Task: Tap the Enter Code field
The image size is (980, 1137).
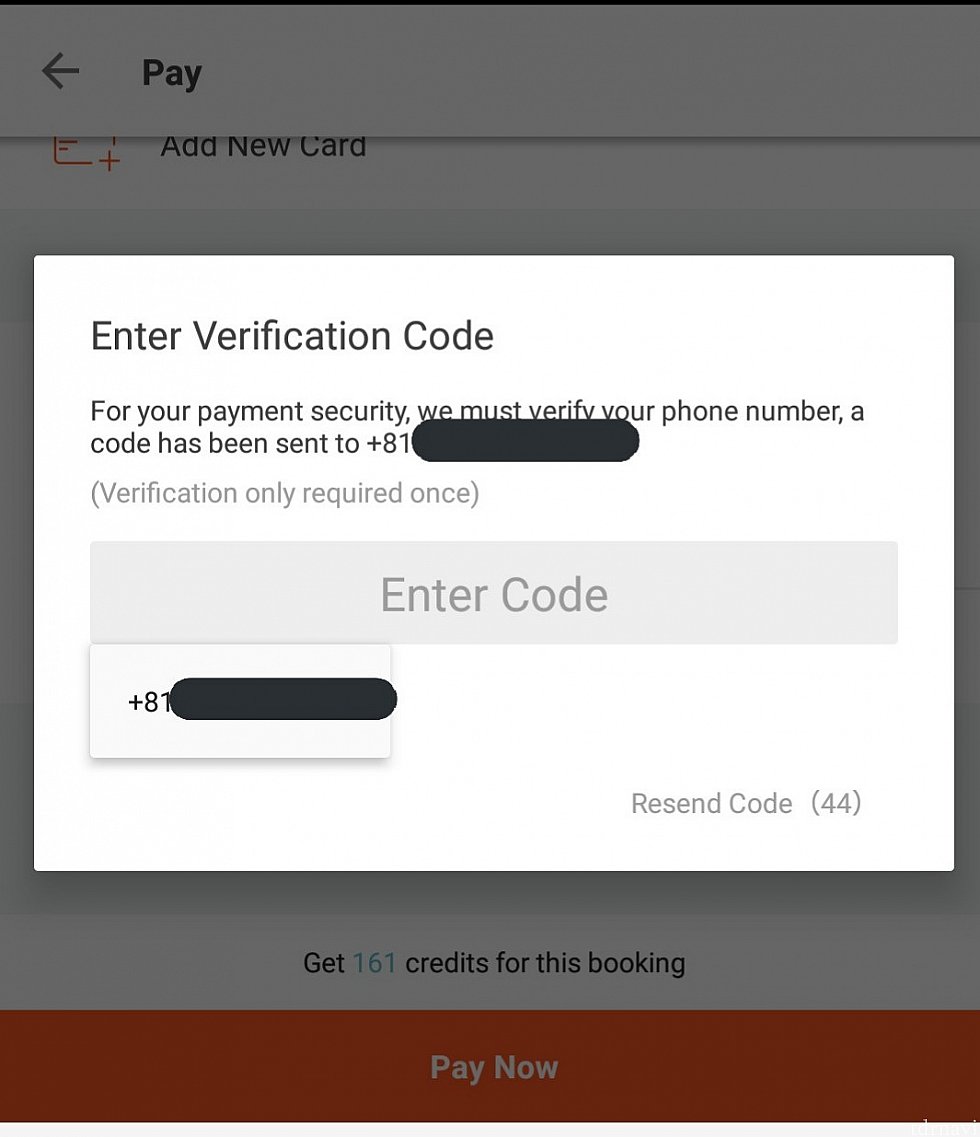Action: click(493, 594)
